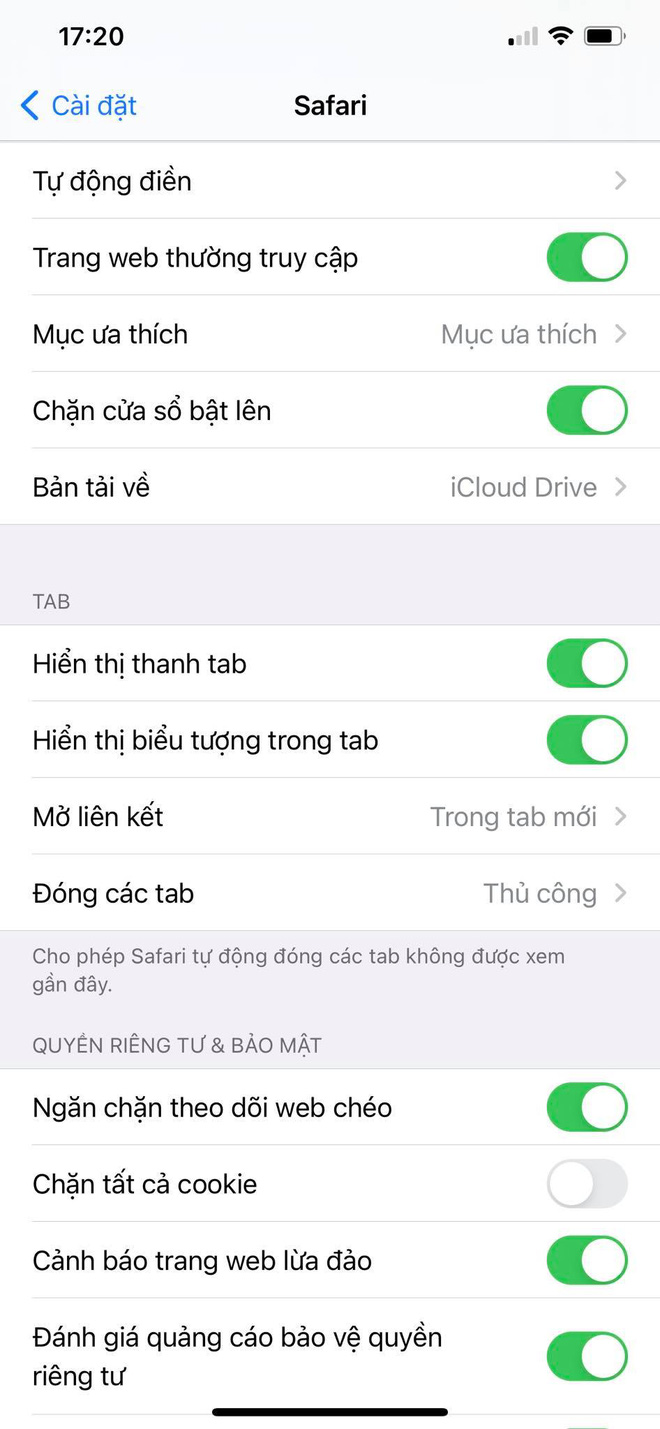Disable Chặn cửa sổ bật lên

point(586,411)
